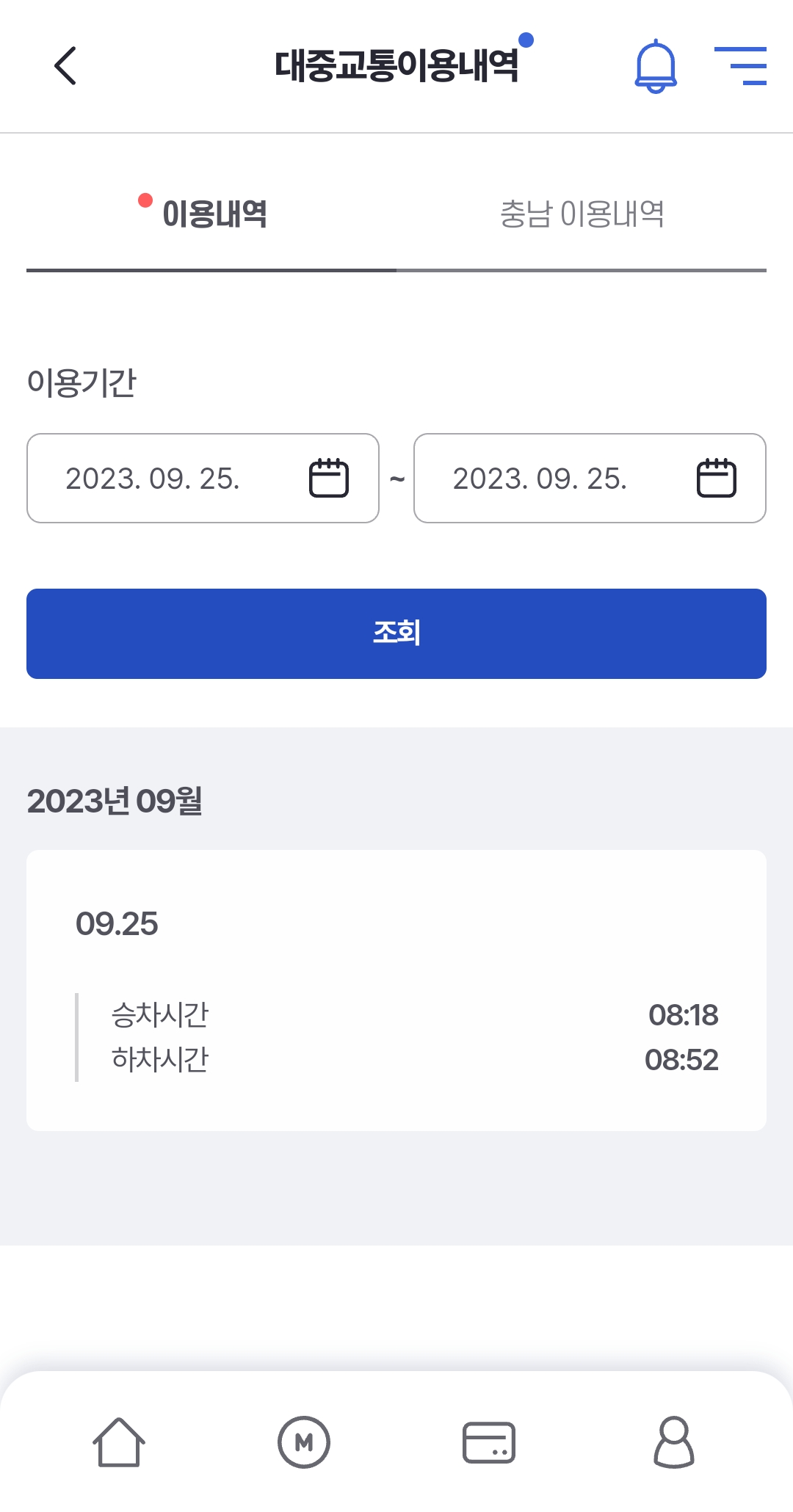The height and width of the screenshot is (1512, 793).
Task: Open the card tab in bottom navigation
Action: point(489,1442)
